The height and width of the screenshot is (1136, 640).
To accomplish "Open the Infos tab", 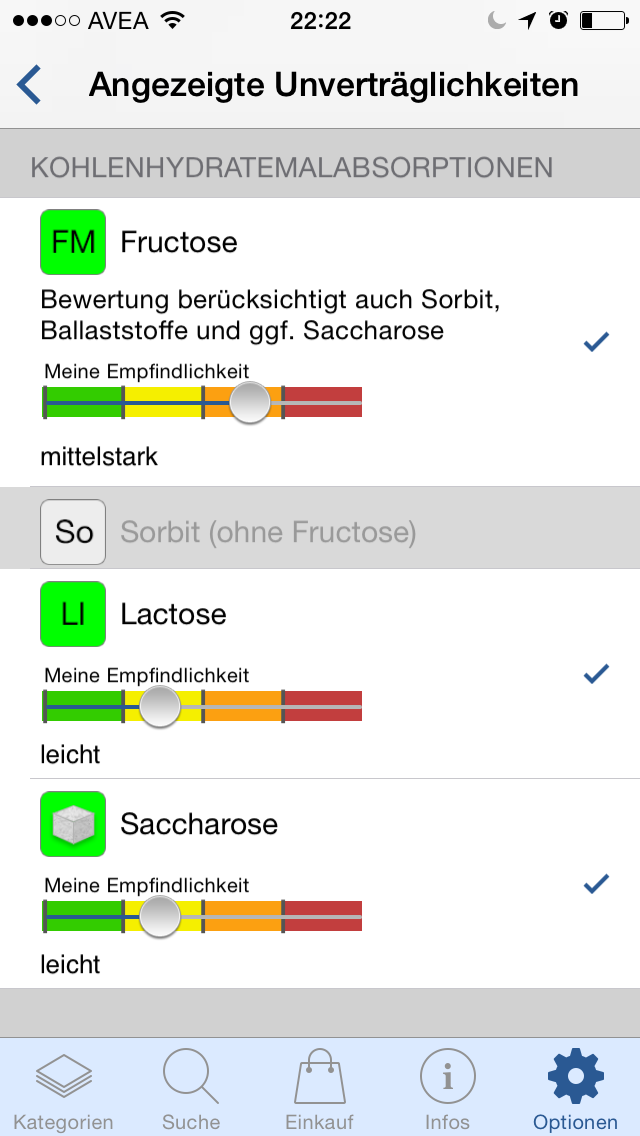I will [x=447, y=1087].
